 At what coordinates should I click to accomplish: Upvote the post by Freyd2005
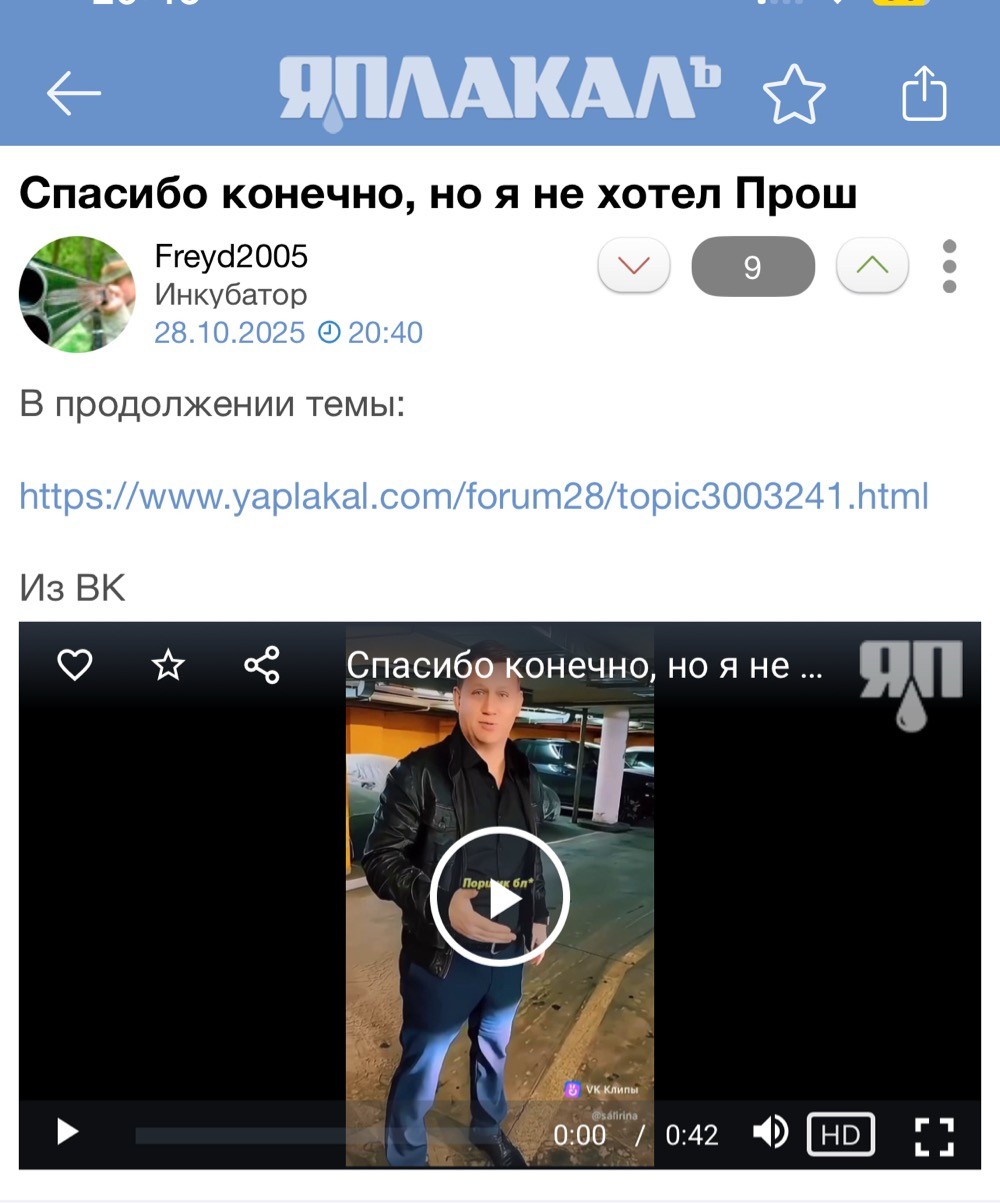coord(872,266)
